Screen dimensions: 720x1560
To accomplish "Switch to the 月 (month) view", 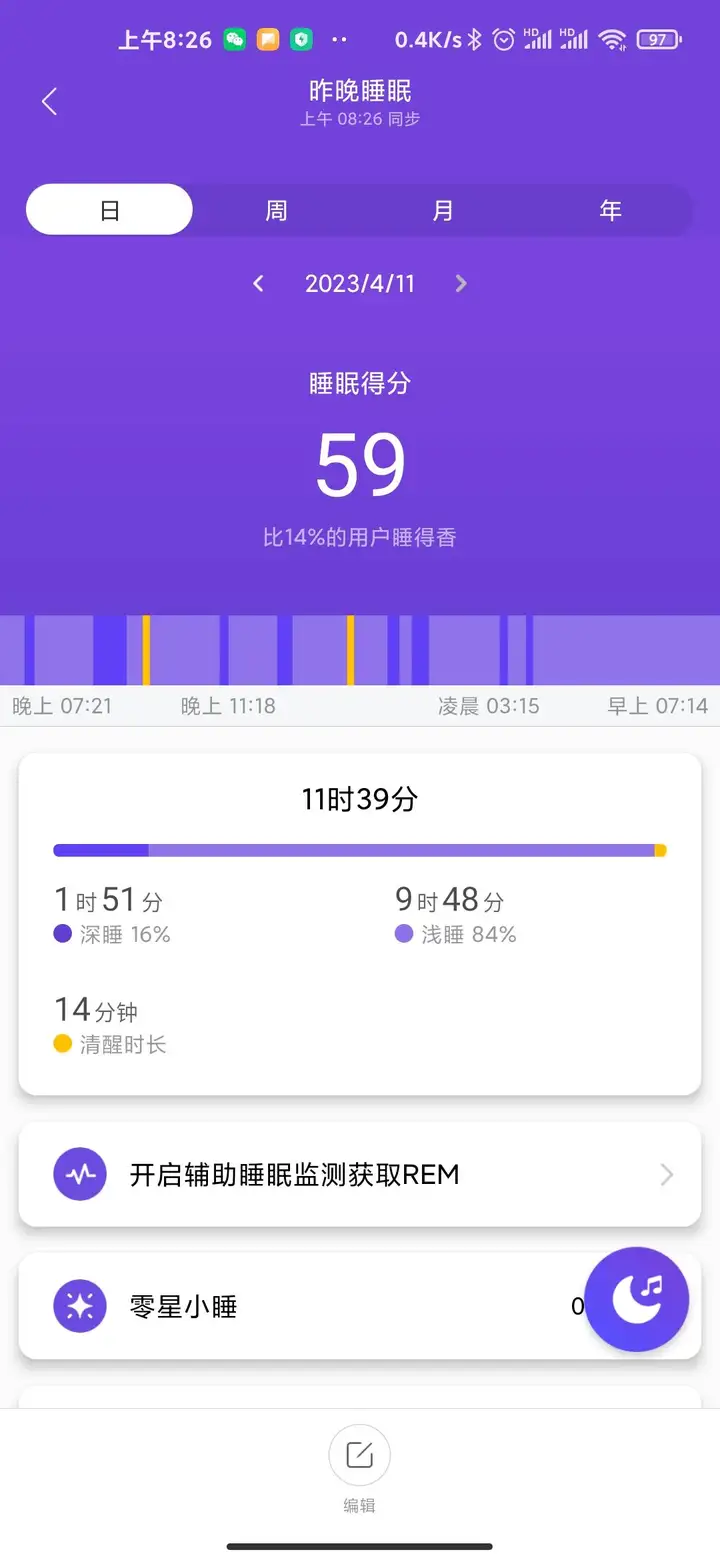I will click(x=443, y=210).
